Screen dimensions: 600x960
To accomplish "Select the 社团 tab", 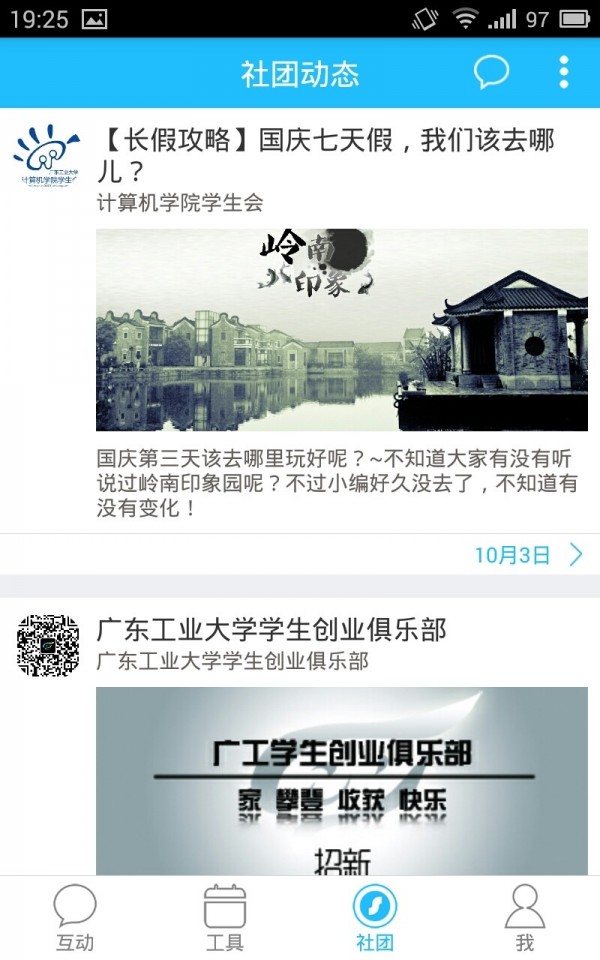I will (375, 917).
